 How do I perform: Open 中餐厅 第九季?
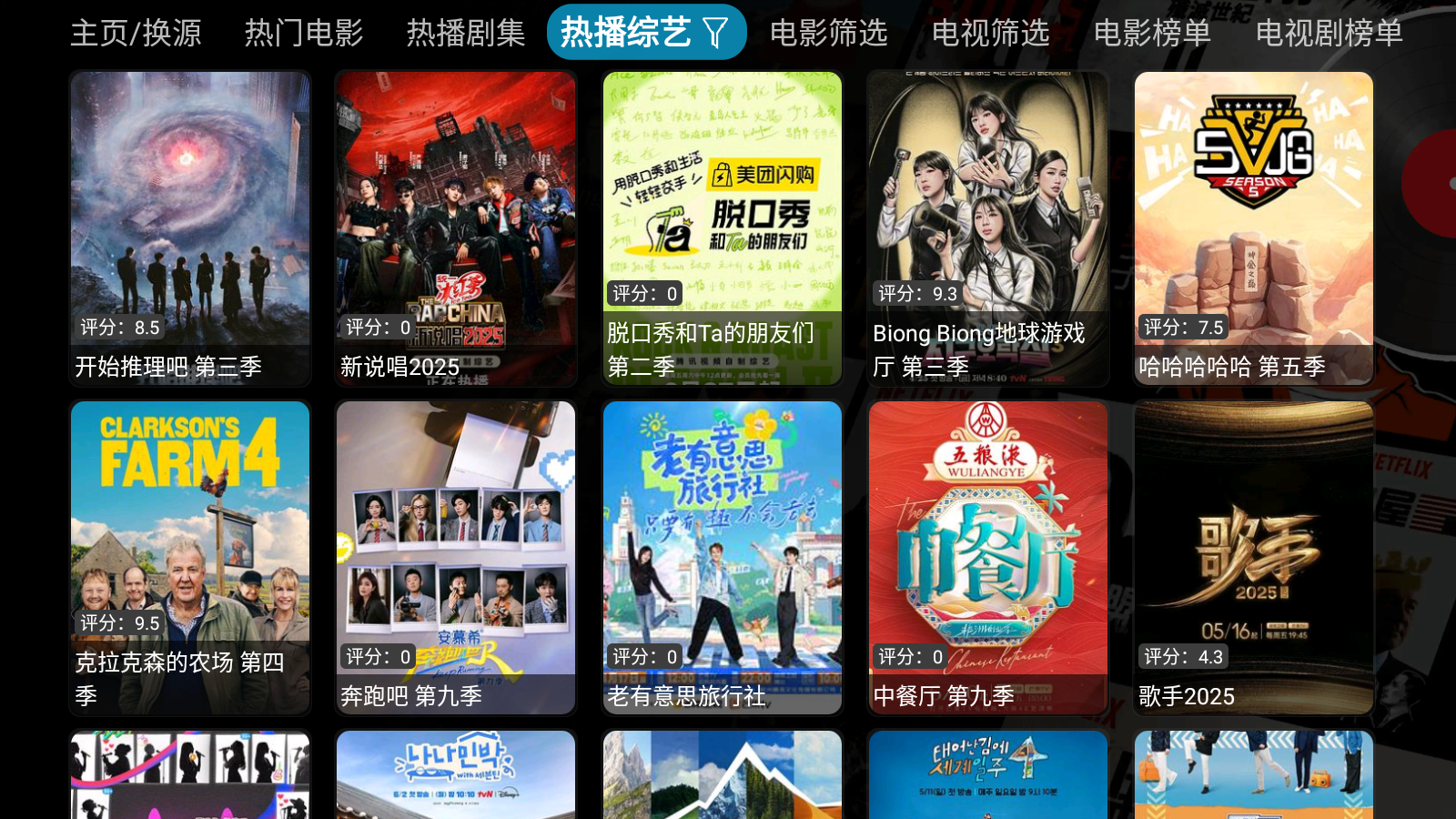[x=988, y=557]
